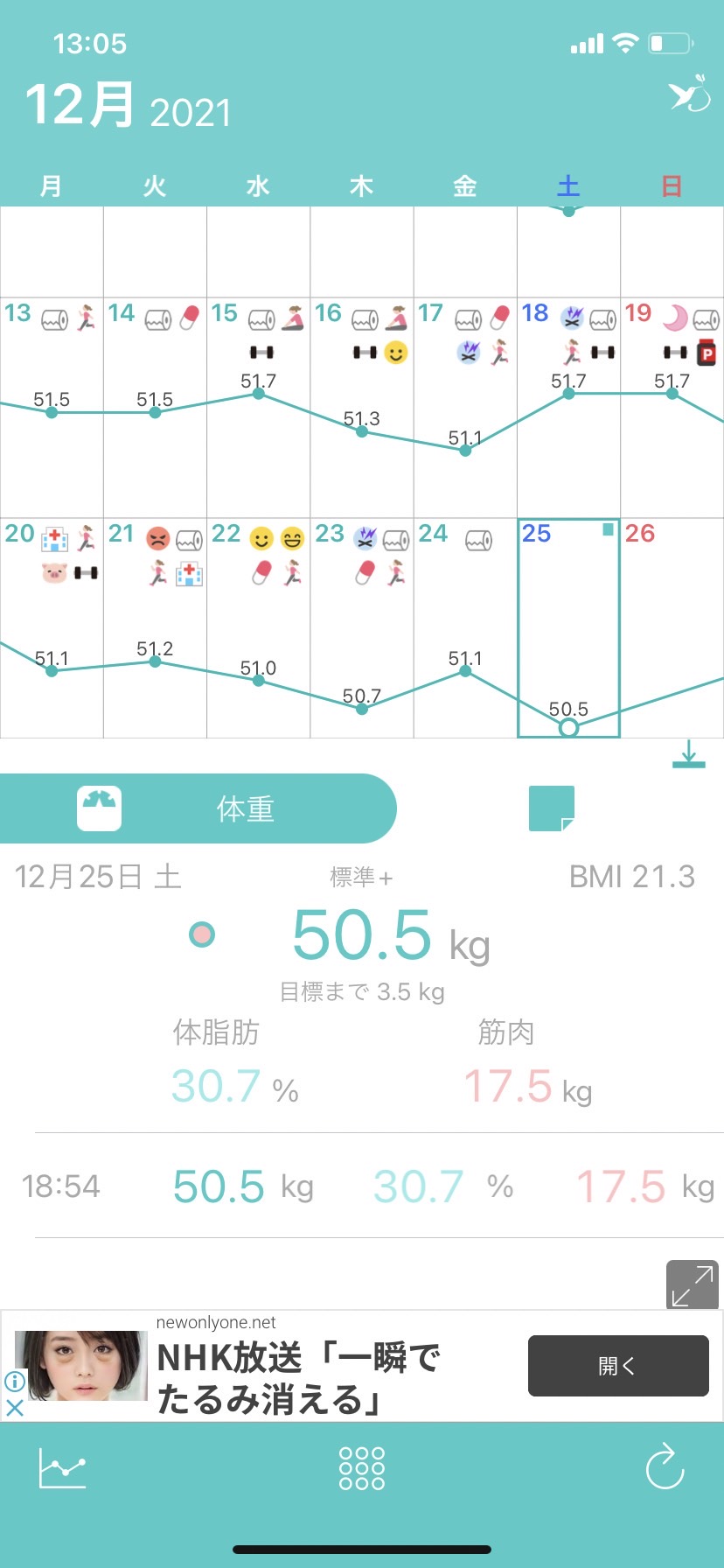Open the ad info icon
Viewport: 724px width, 1568px height.
coord(15,1382)
